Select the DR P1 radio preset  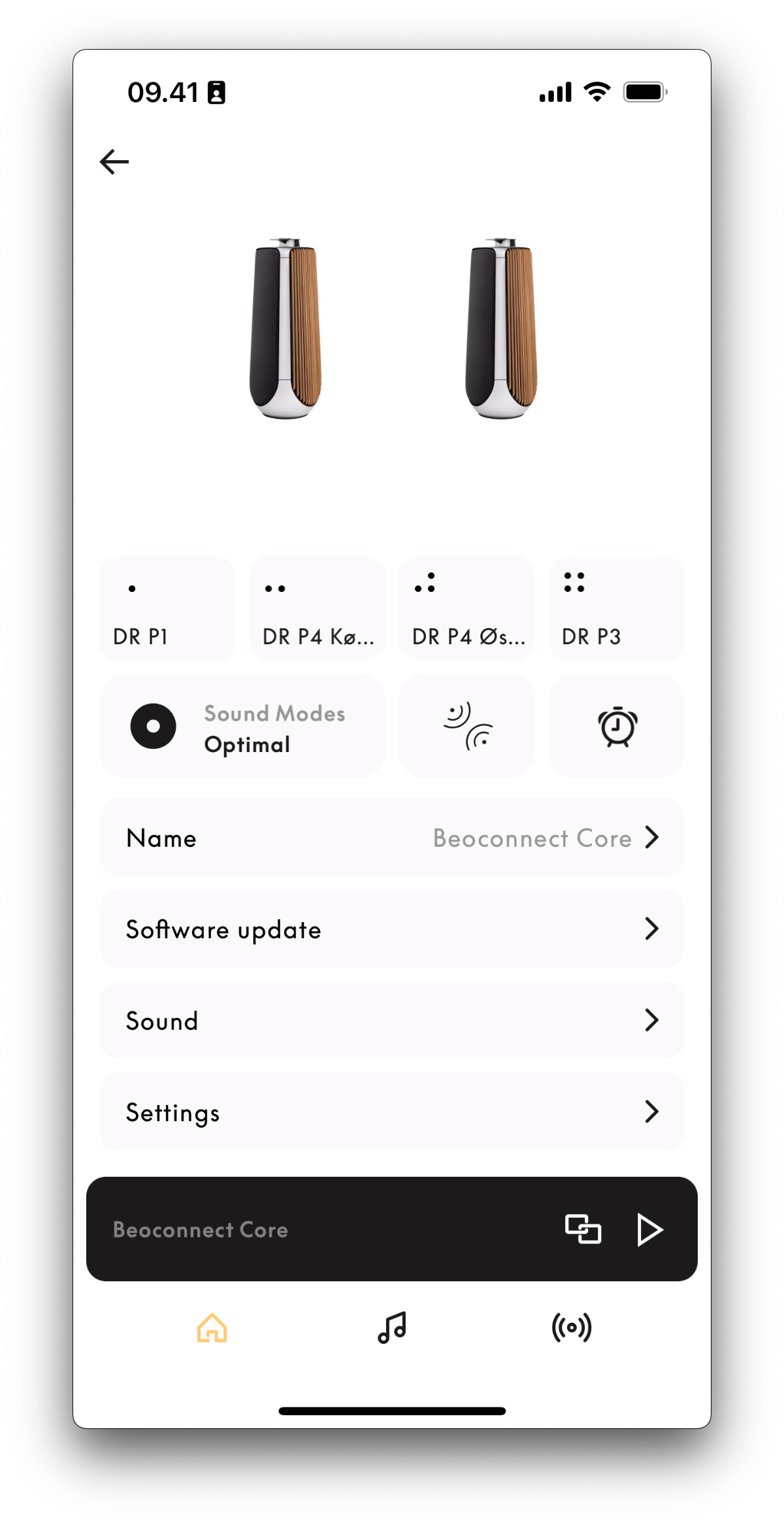click(x=167, y=608)
